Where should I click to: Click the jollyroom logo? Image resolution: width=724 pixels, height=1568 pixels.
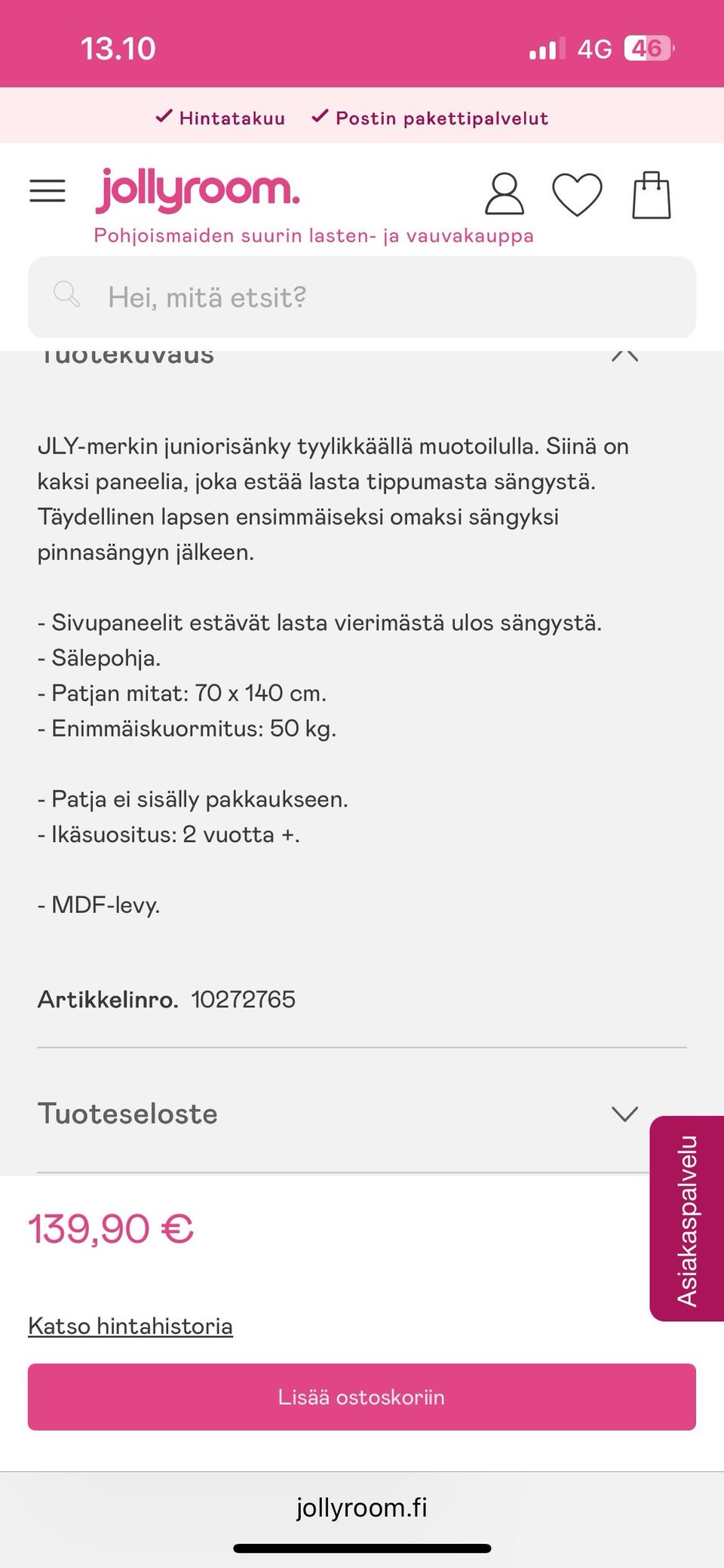pos(197,190)
